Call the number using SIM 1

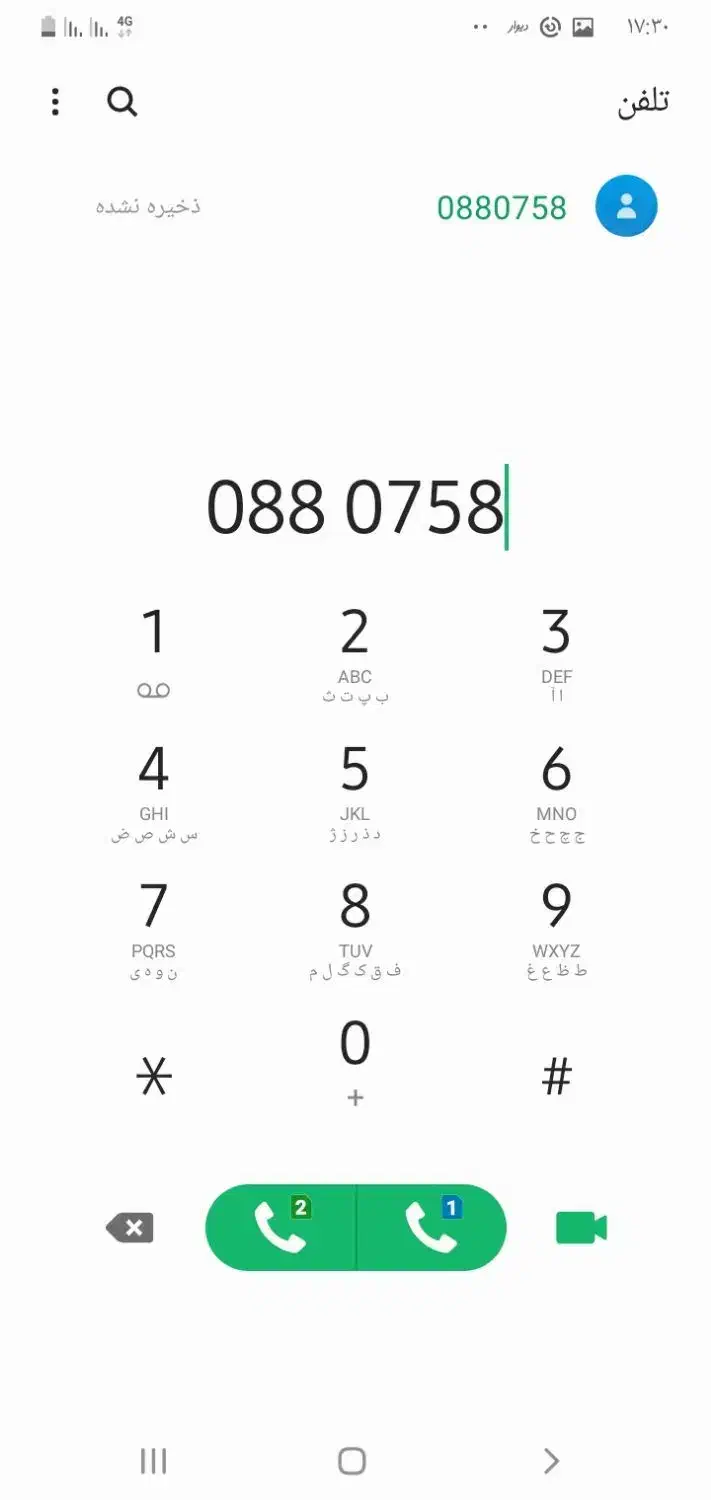(x=432, y=1228)
